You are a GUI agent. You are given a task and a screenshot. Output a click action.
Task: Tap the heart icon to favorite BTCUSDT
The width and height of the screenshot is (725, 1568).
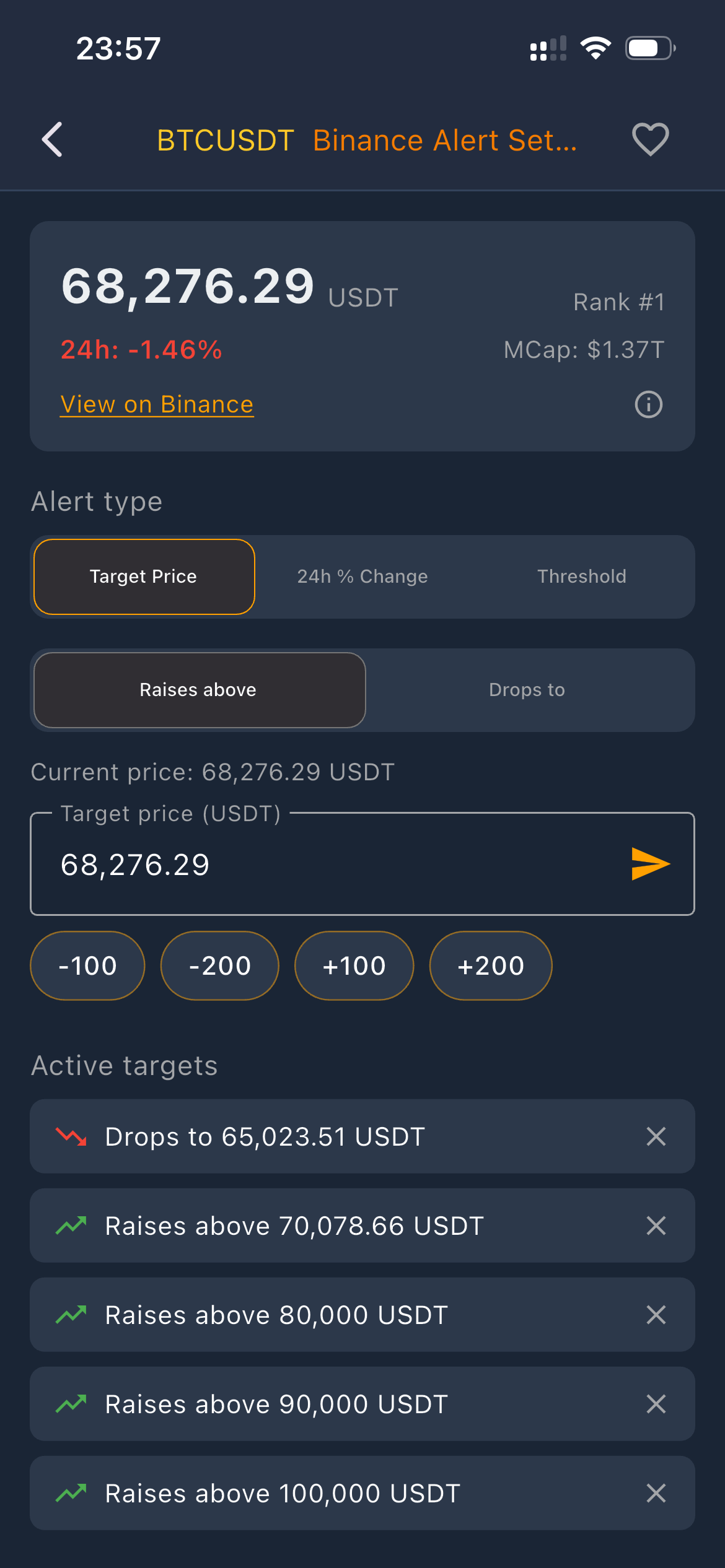pos(649,139)
